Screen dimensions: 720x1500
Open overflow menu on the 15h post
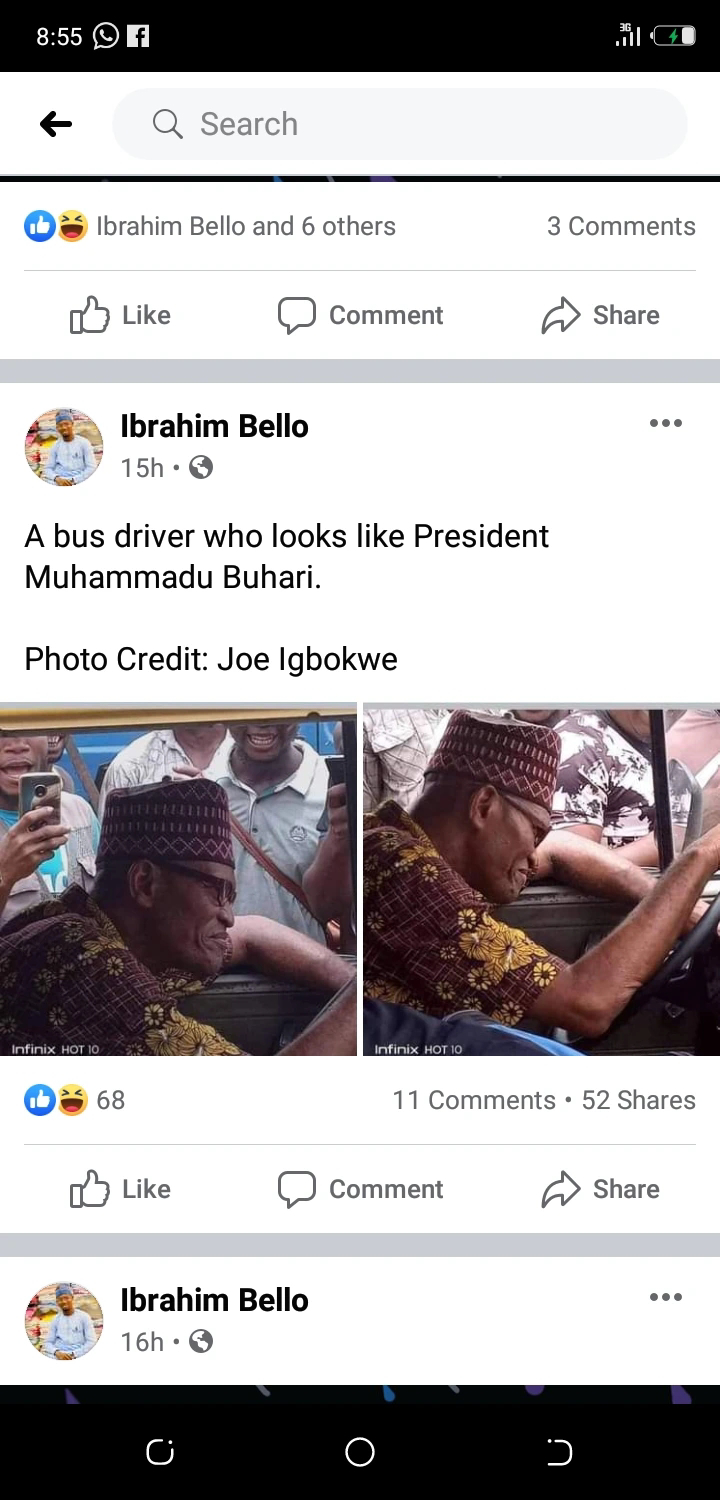click(665, 423)
